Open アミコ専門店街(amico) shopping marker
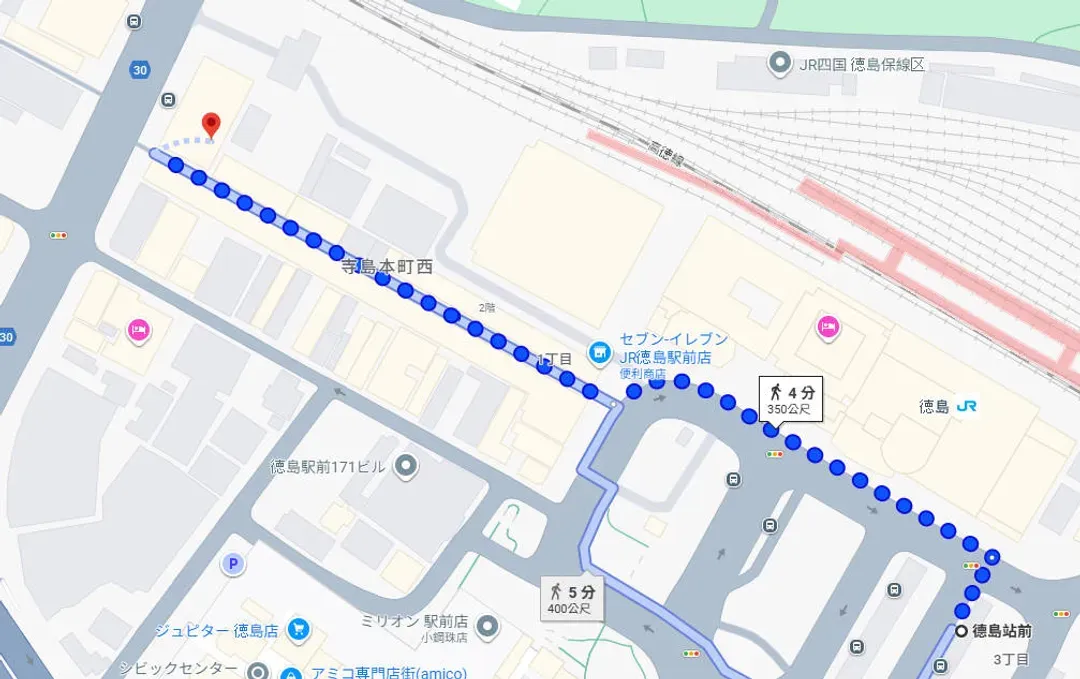This screenshot has height=679, width=1080. 291,673
